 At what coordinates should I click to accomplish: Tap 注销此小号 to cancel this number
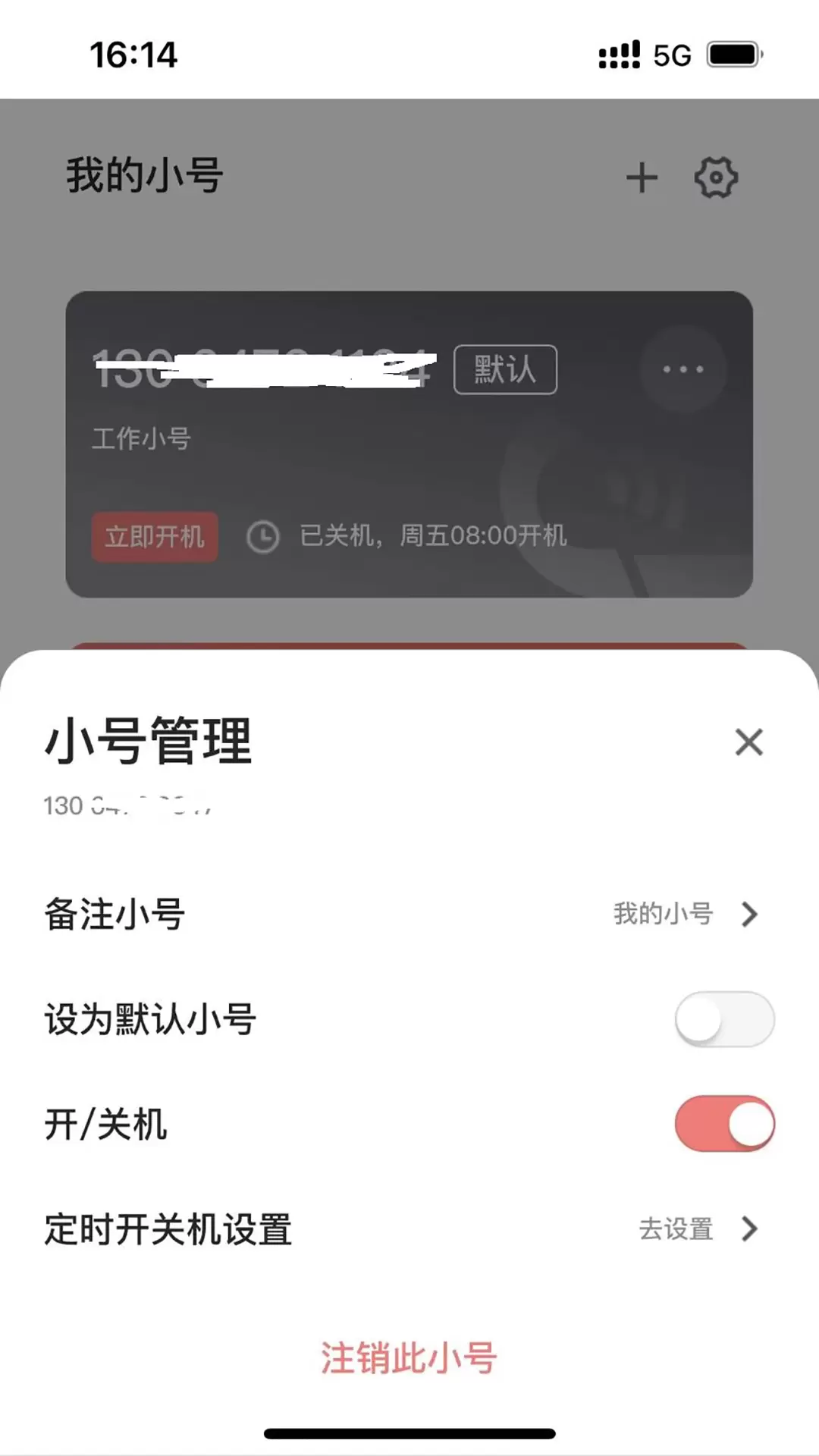(409, 1357)
